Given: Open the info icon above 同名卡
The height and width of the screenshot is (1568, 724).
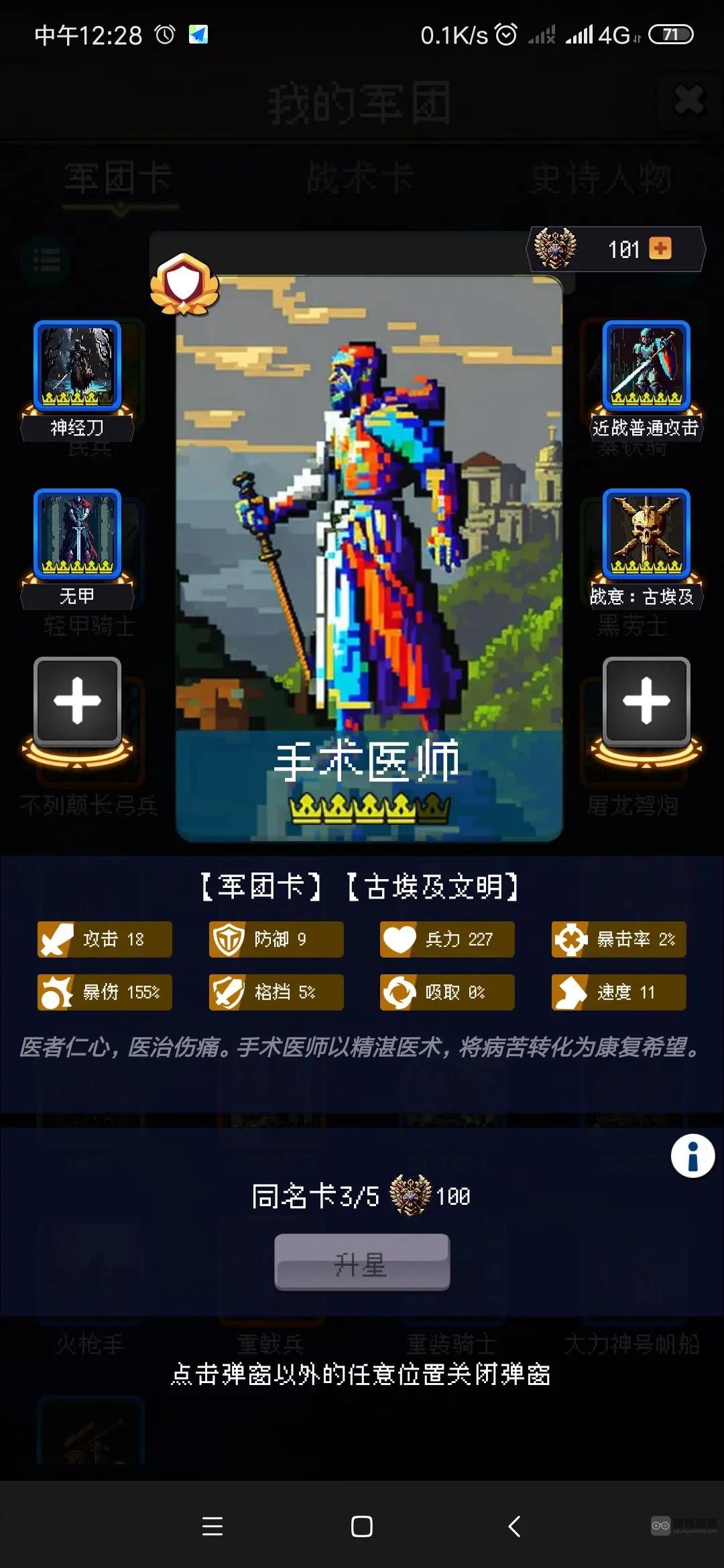Looking at the screenshot, I should point(692,1156).
